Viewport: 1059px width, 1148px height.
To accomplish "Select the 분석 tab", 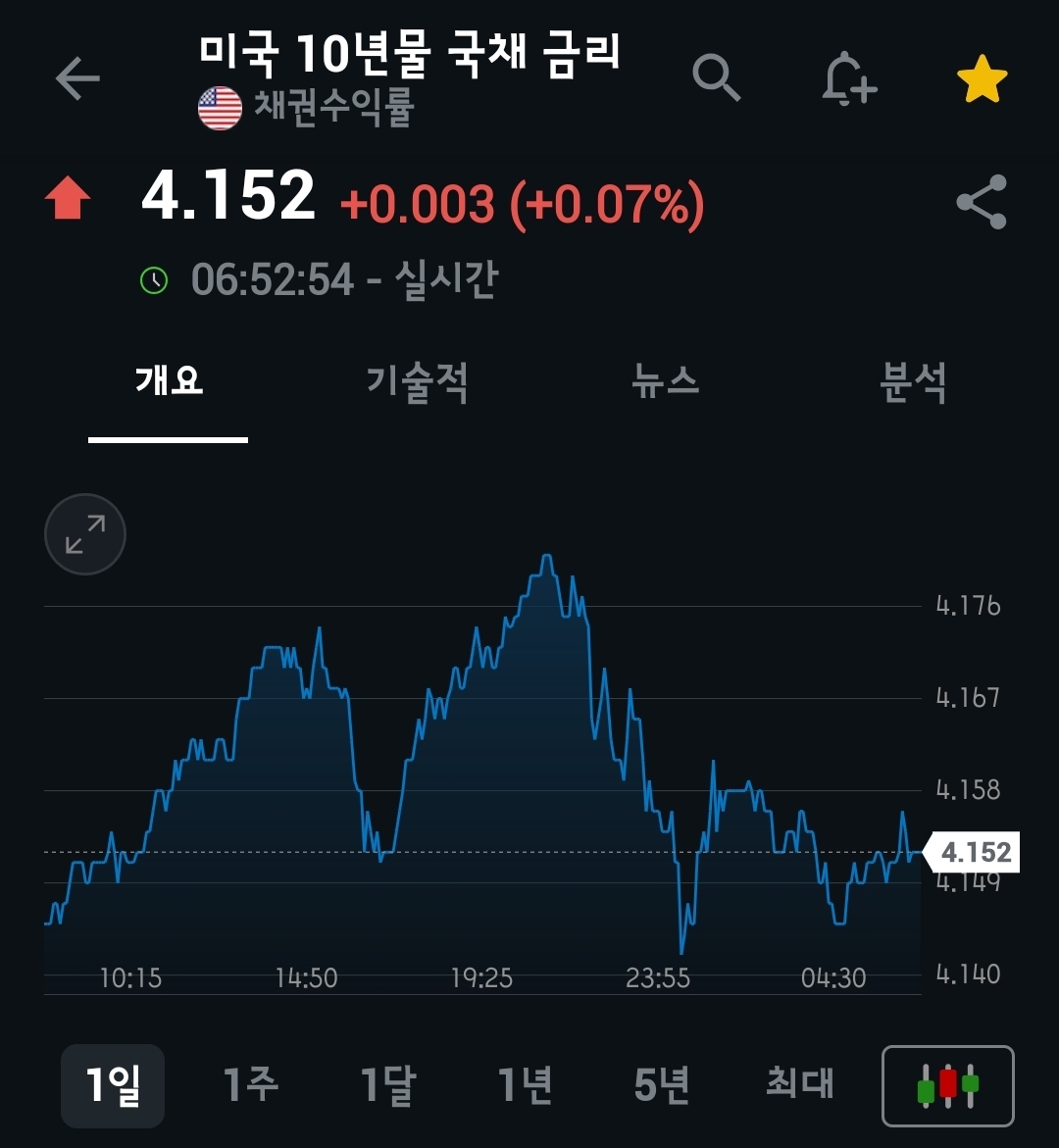I will [913, 381].
